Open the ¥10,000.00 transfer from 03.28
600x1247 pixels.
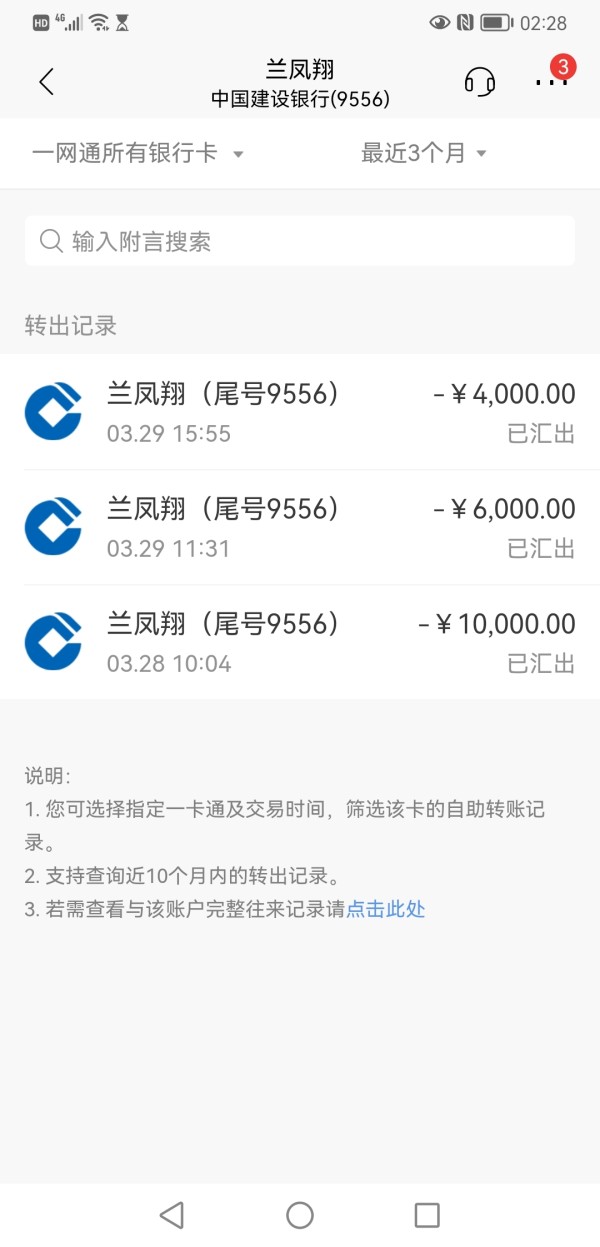pos(300,642)
